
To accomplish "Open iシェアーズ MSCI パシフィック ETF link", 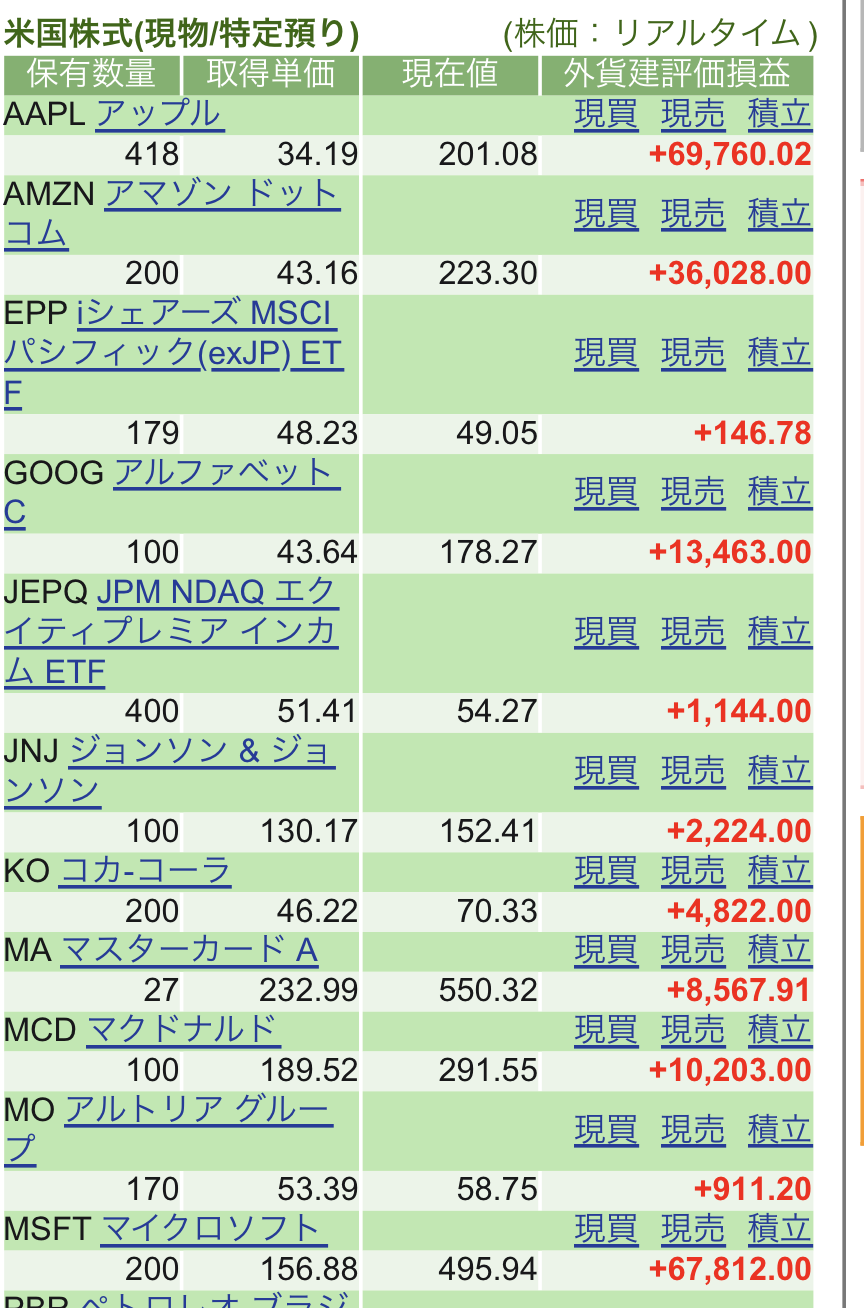I will point(173,353).
